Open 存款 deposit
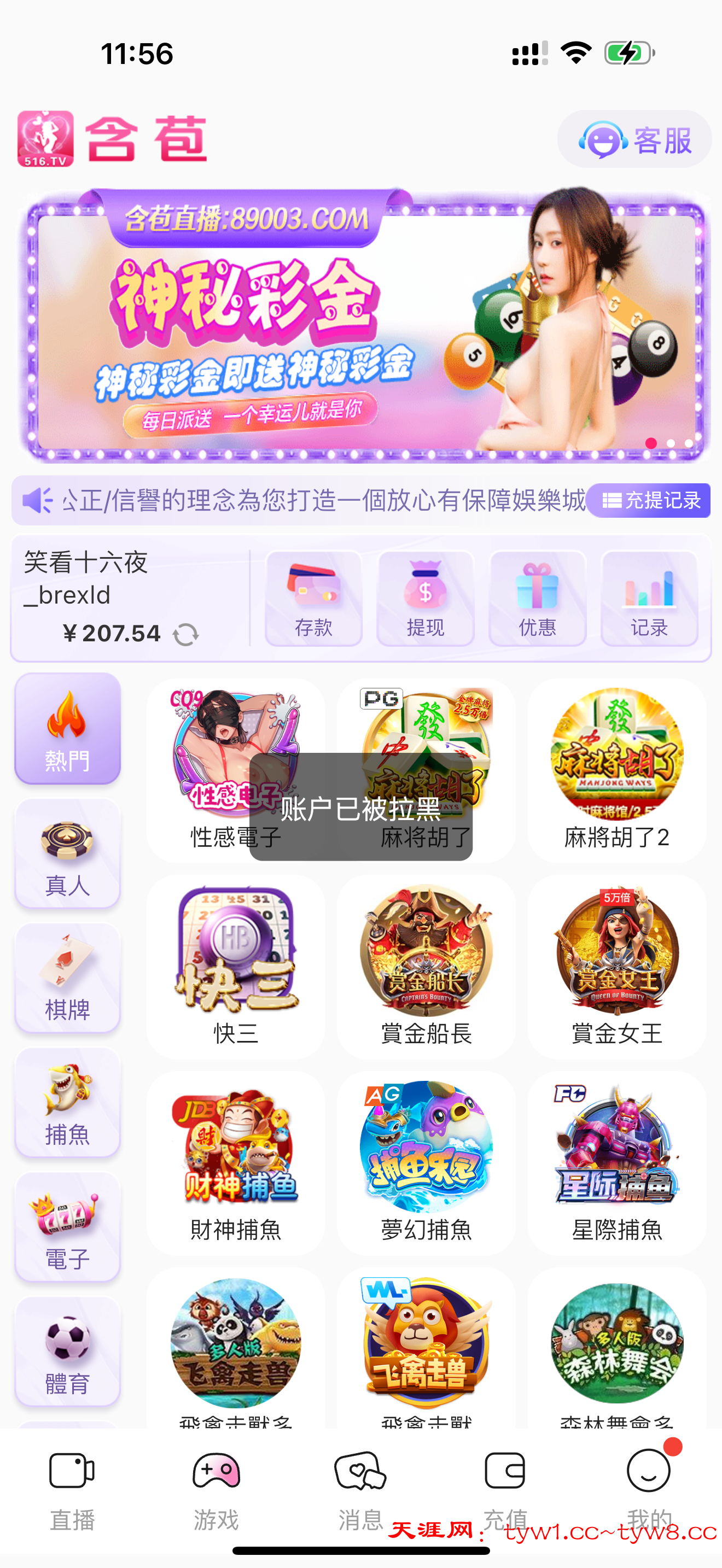The width and height of the screenshot is (722, 1568). point(313,598)
